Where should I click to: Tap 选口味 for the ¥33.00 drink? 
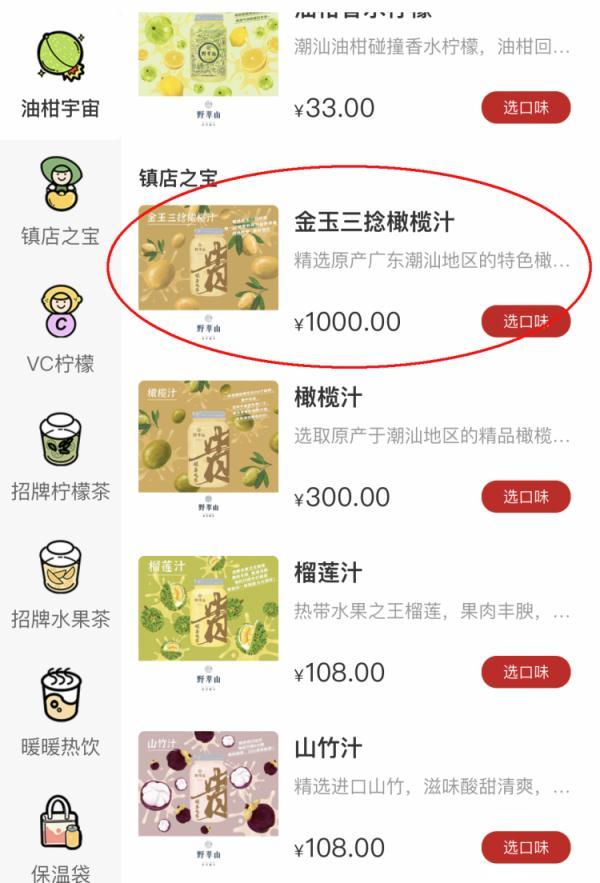coord(526,108)
